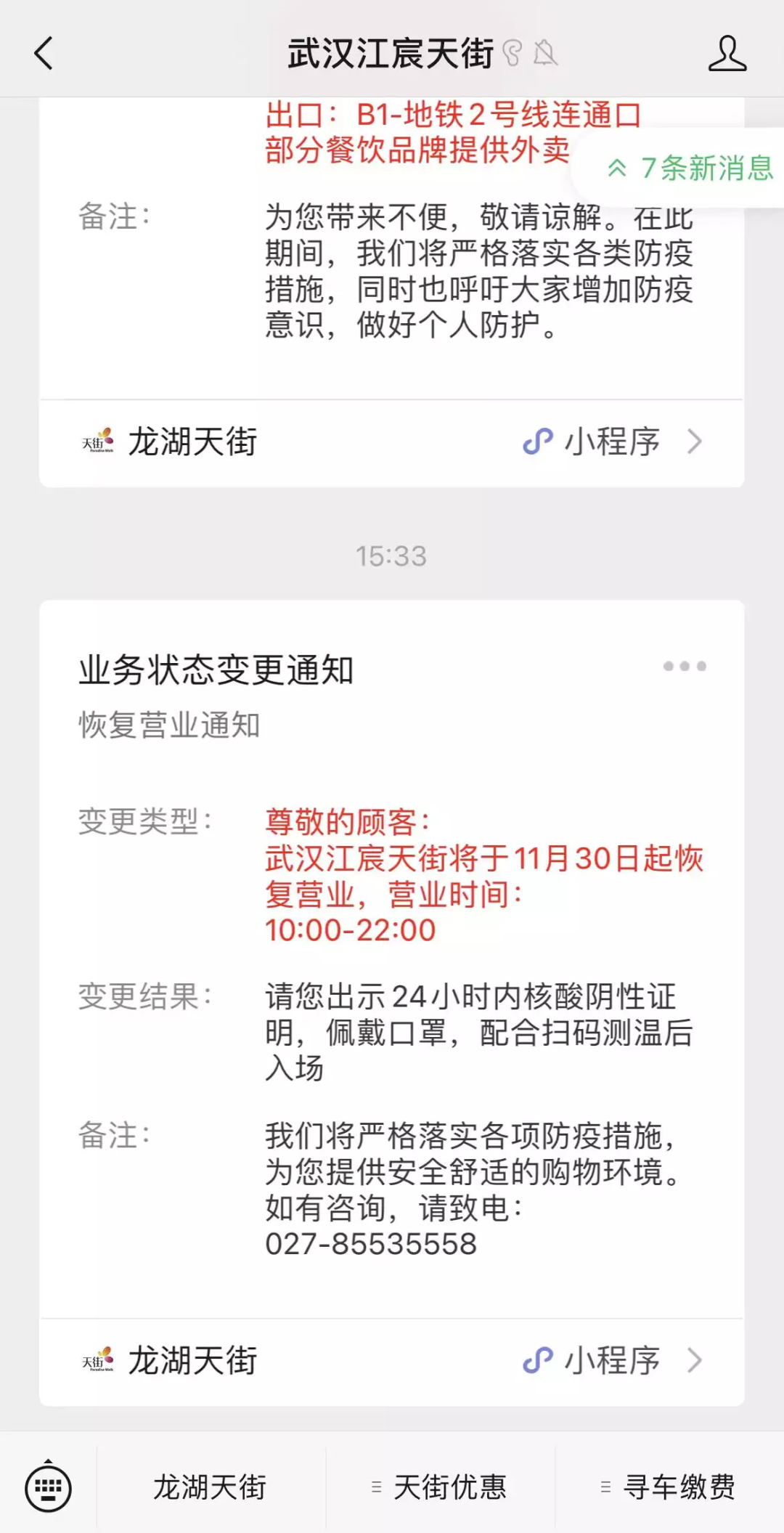Open the more options dots on 业务状态变更通知
Viewport: 784px width, 1533px height.
tap(685, 666)
